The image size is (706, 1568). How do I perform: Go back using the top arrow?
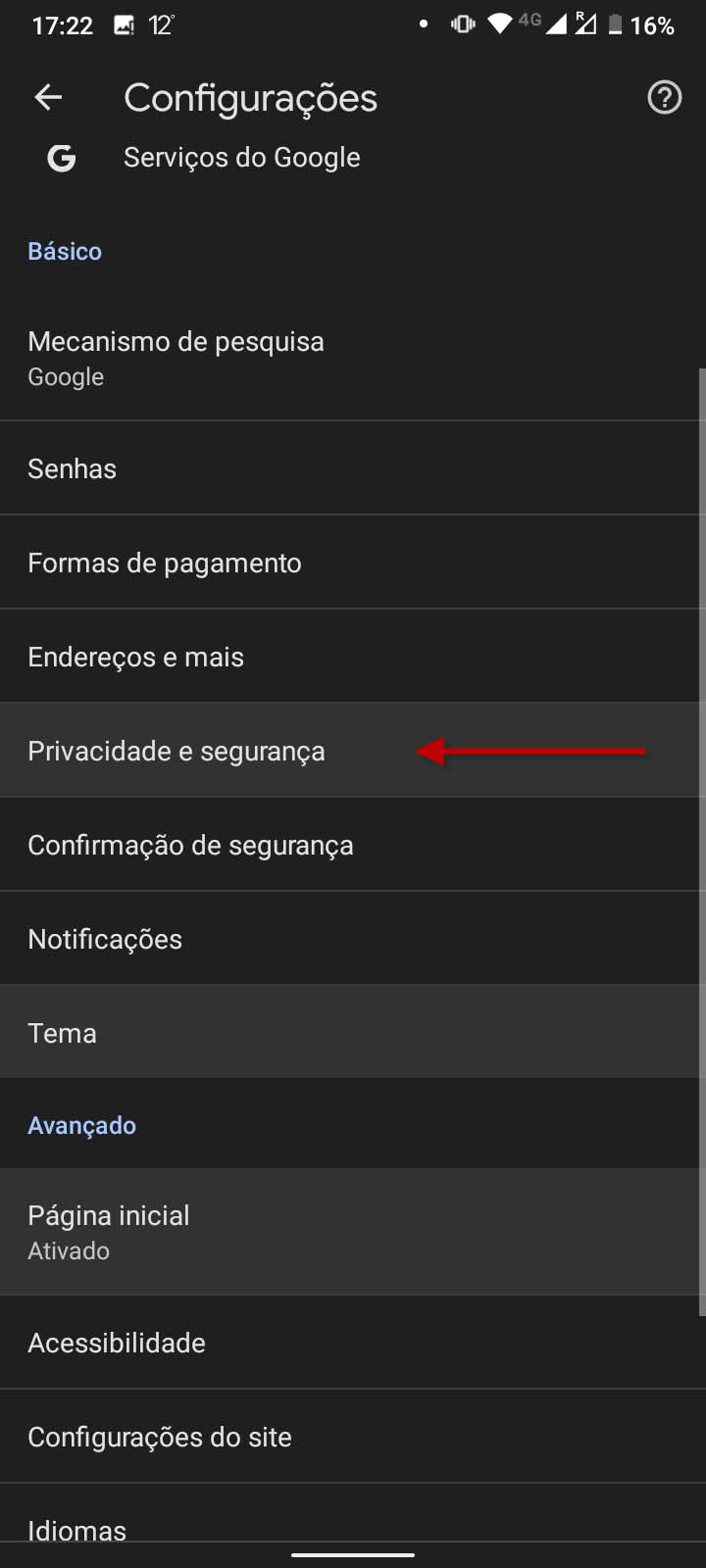(x=48, y=97)
